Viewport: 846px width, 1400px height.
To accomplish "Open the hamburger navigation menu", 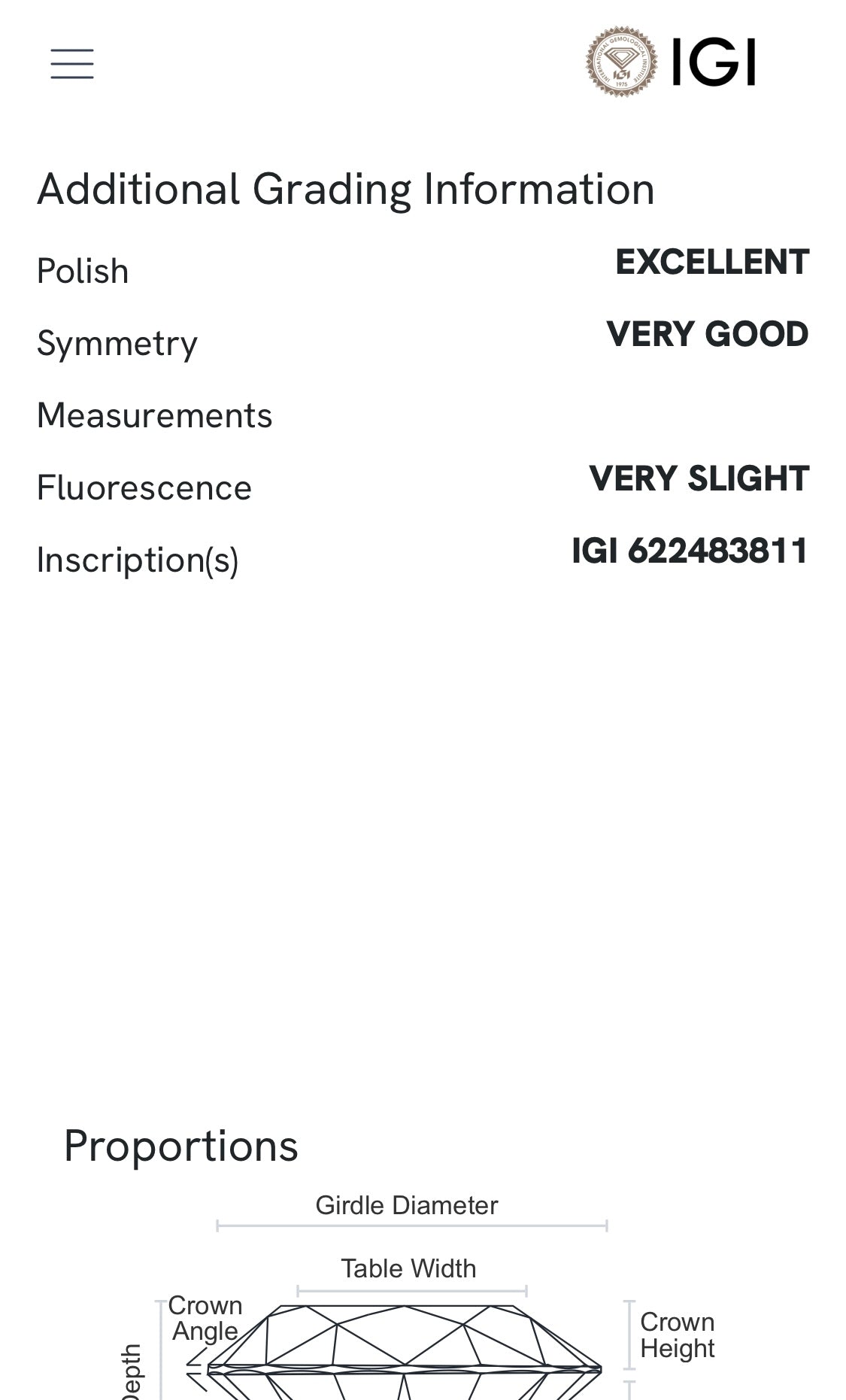I will point(72,64).
